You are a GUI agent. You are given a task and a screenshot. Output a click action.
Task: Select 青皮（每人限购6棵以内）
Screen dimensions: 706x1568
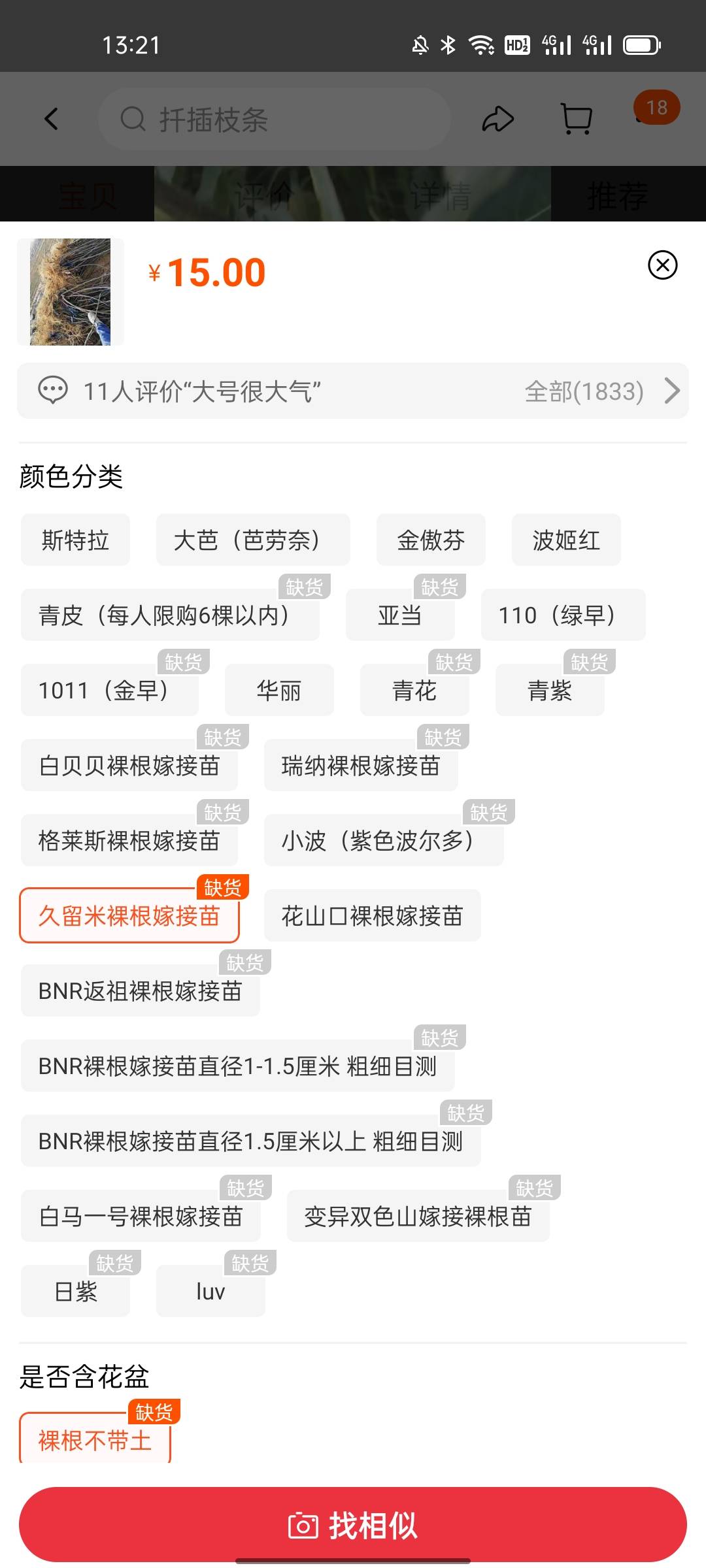click(170, 615)
